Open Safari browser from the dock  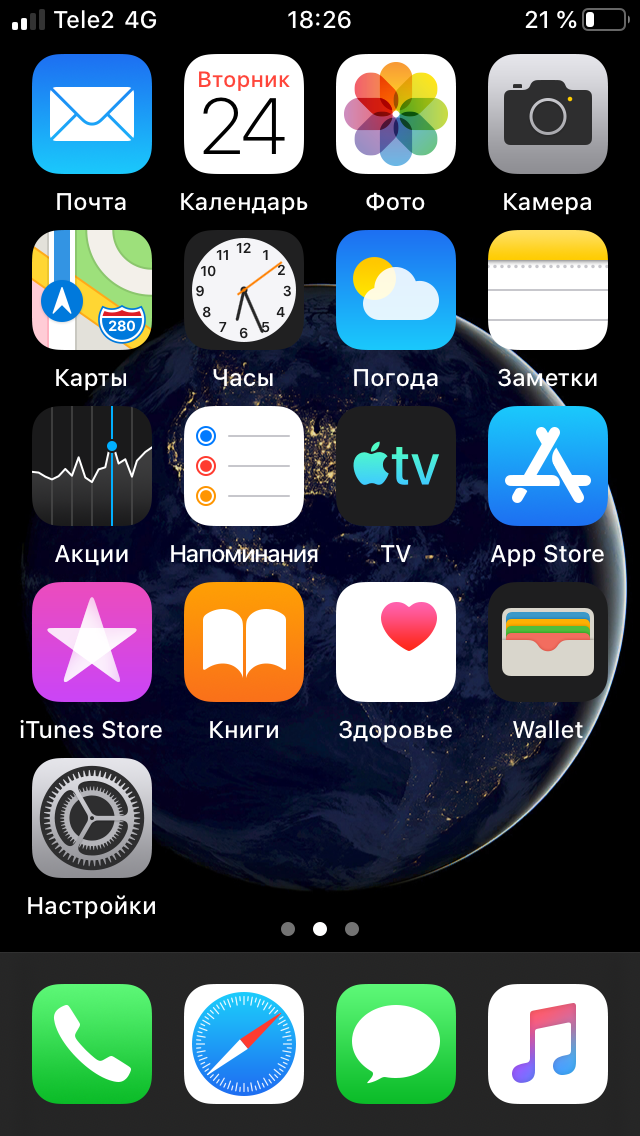coord(244,1044)
